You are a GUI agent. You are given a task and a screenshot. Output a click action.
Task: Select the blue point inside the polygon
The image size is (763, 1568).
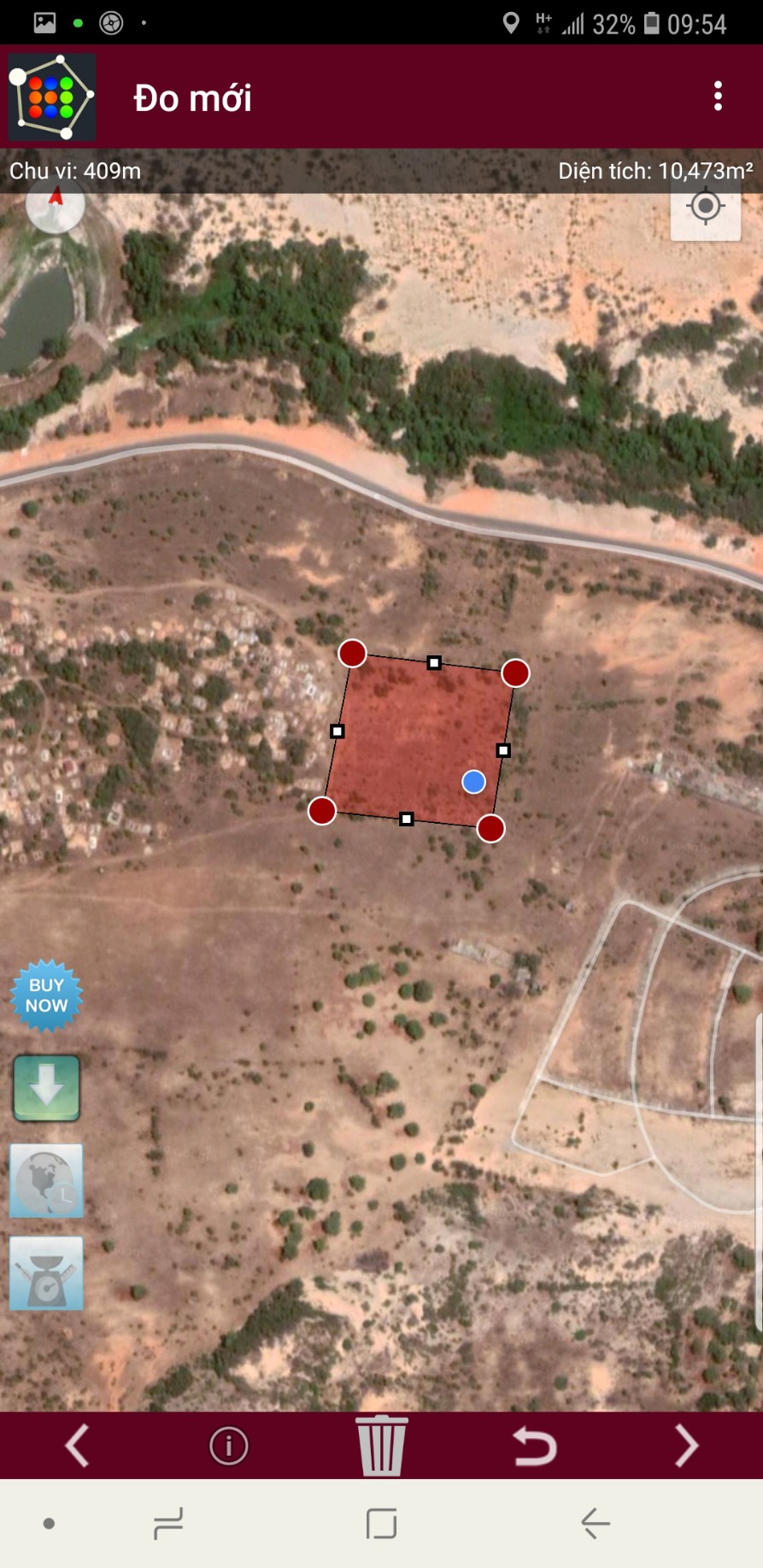coord(473,781)
